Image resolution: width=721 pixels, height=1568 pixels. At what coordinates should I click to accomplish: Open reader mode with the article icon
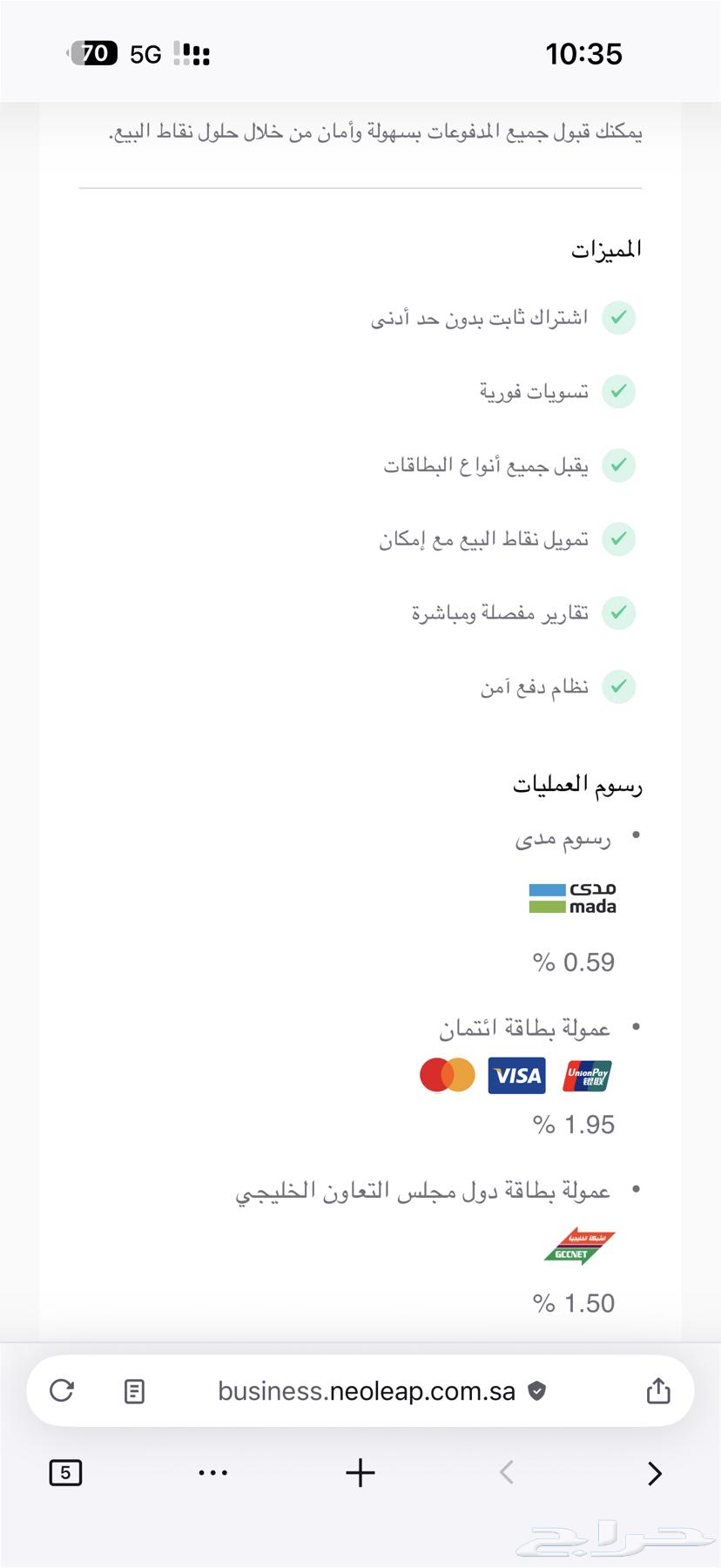133,1390
